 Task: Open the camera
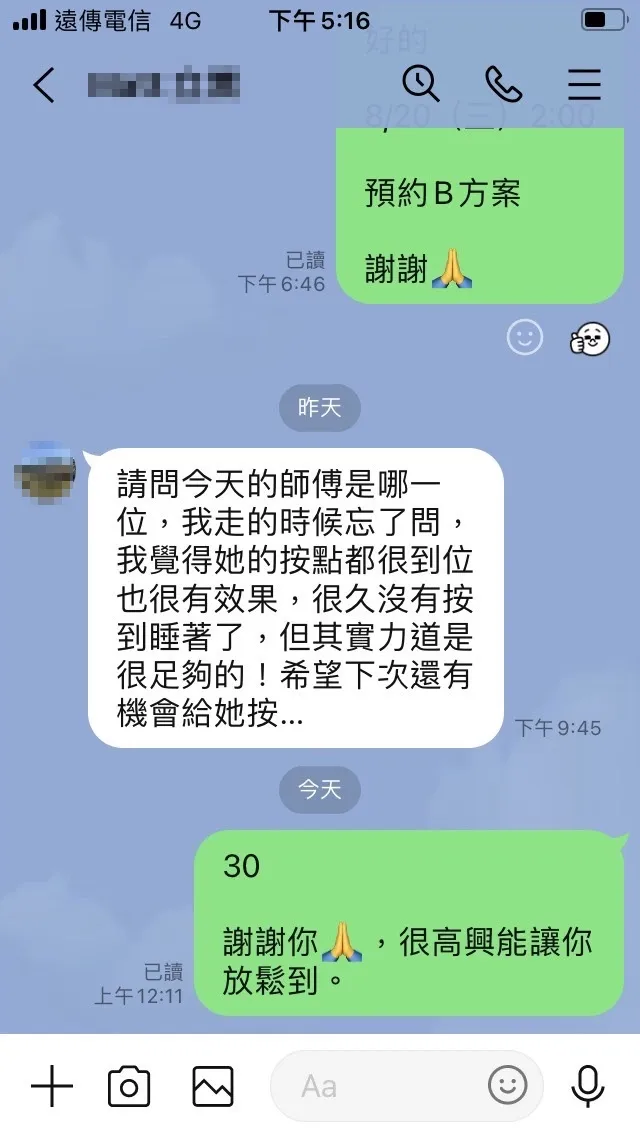pyautogui.click(x=129, y=1085)
